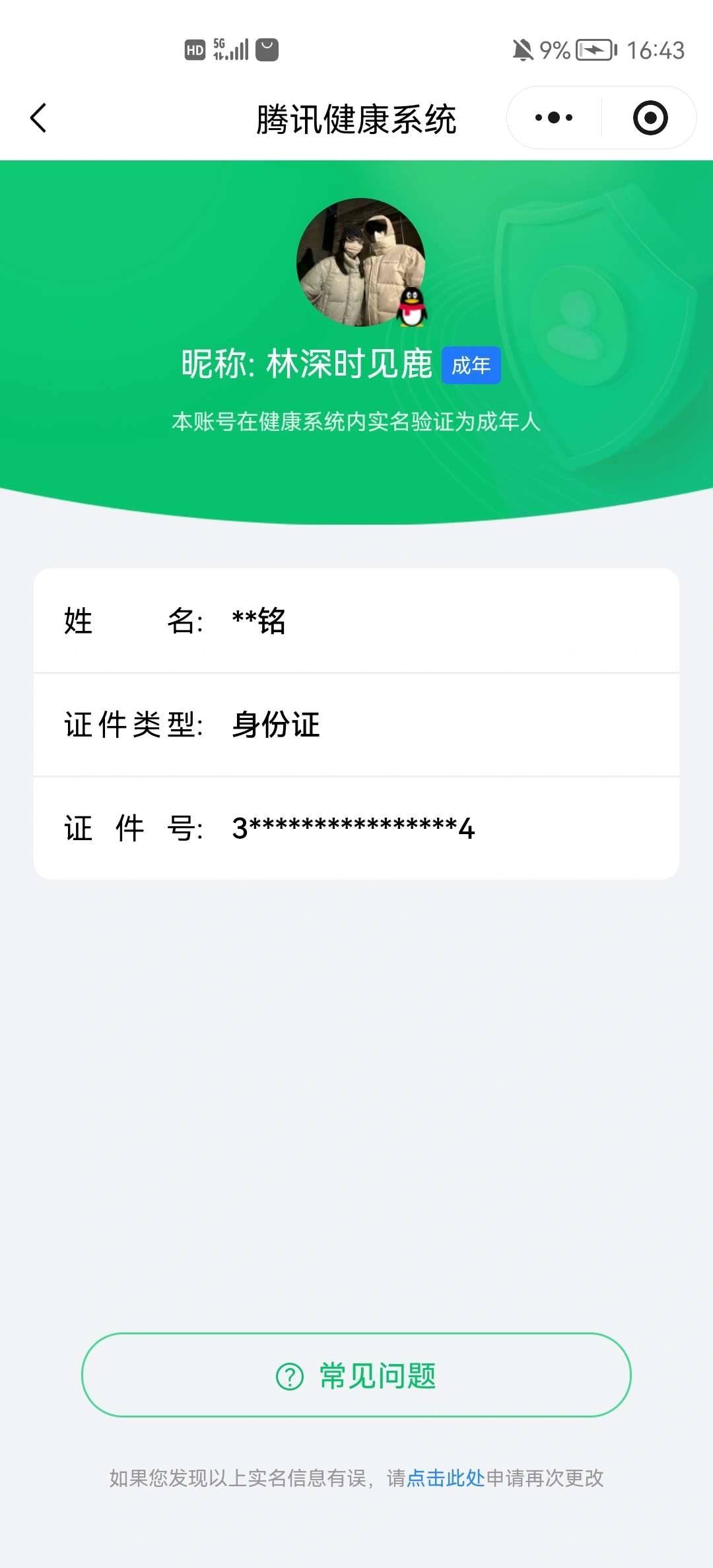Screen dimensions: 713x1568
Task: Open the mini-program more options (三点) capsule icon
Action: pyautogui.click(x=553, y=117)
